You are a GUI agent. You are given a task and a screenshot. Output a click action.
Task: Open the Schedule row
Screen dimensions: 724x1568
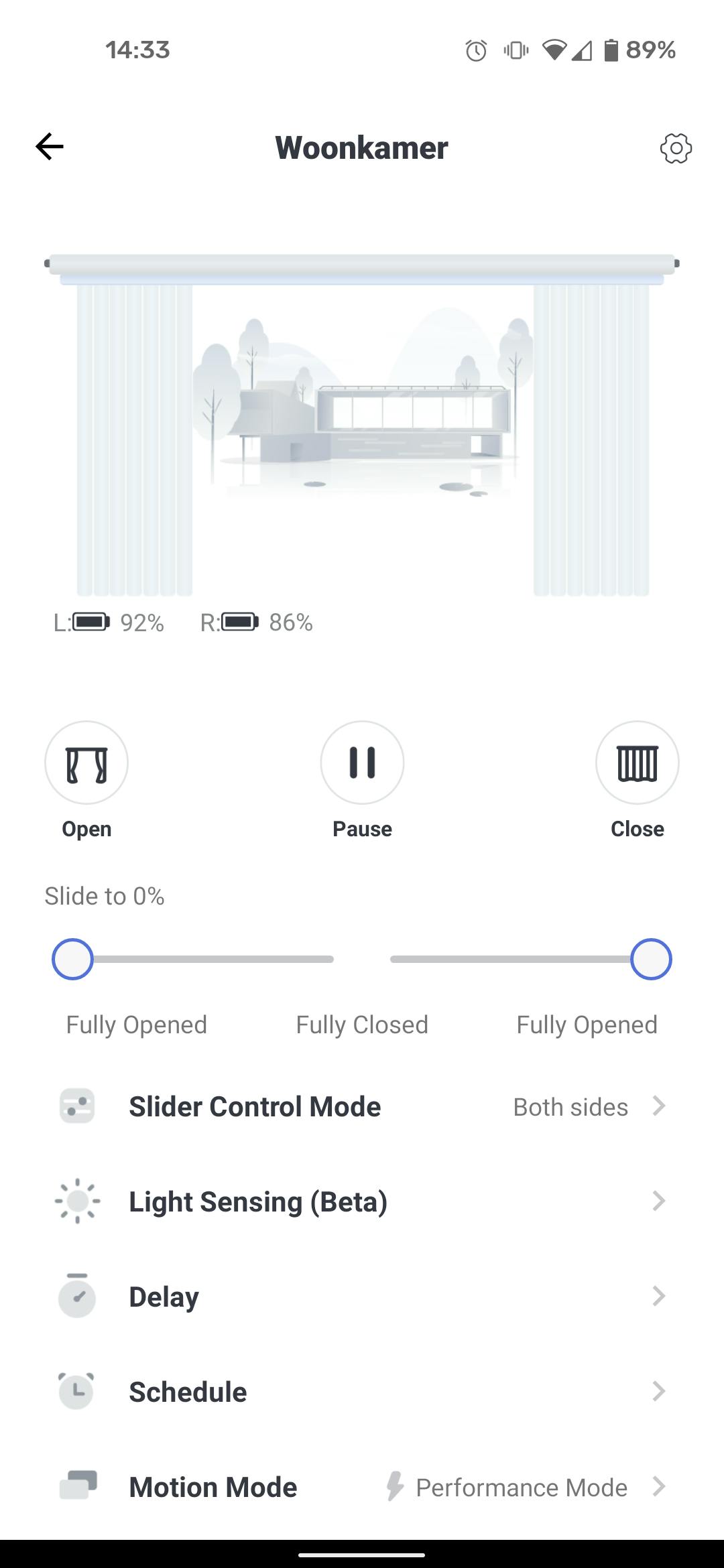362,1392
